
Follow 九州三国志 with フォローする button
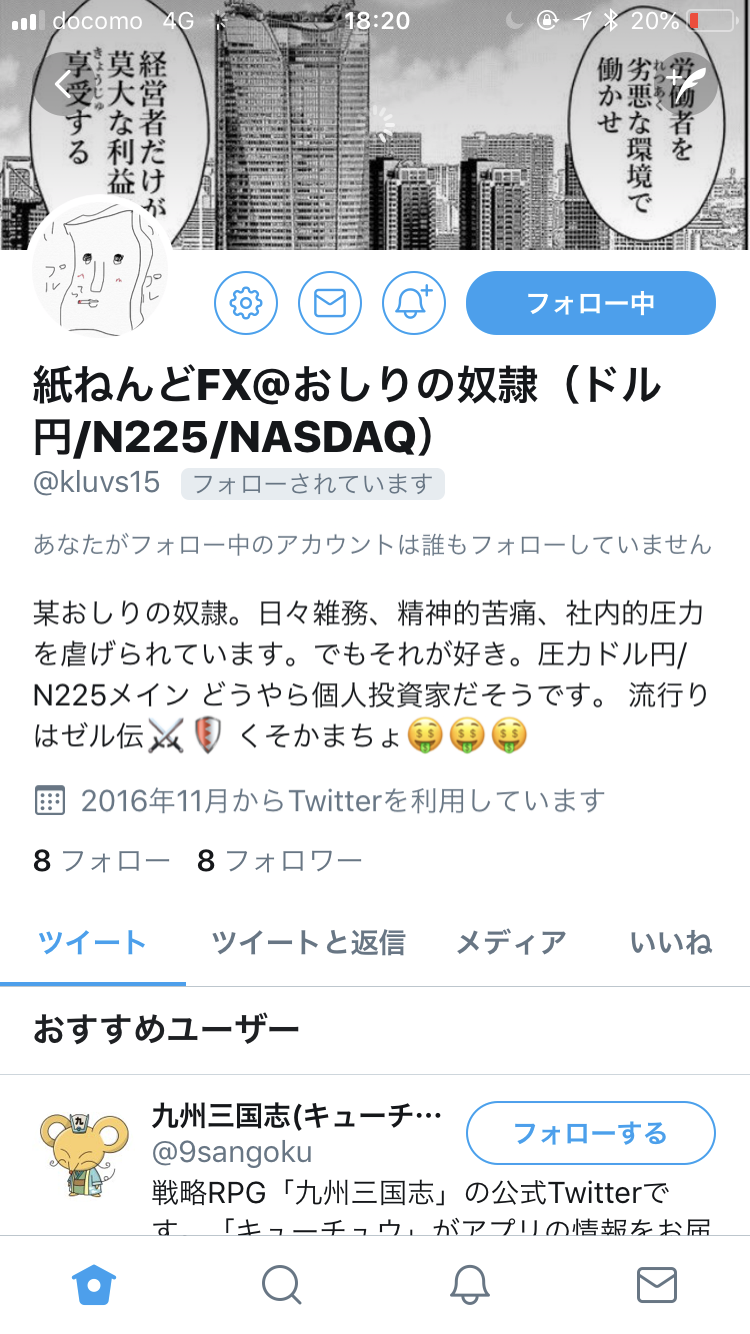[x=590, y=1133]
